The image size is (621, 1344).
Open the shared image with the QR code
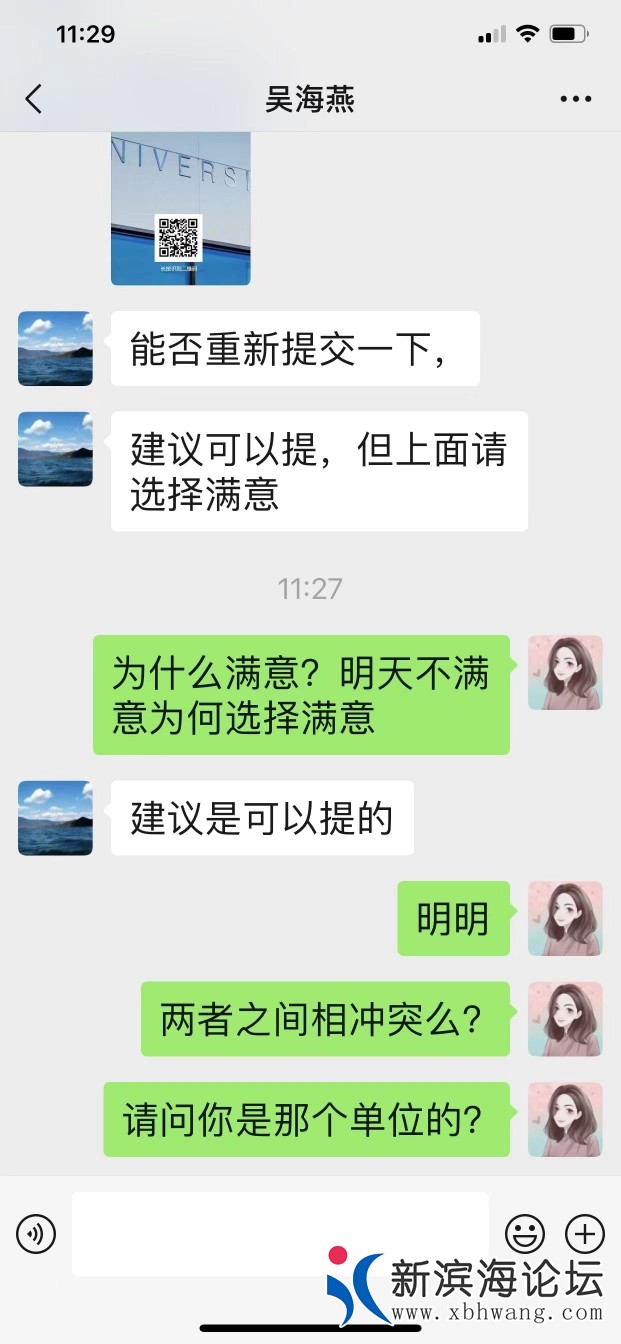(180, 208)
